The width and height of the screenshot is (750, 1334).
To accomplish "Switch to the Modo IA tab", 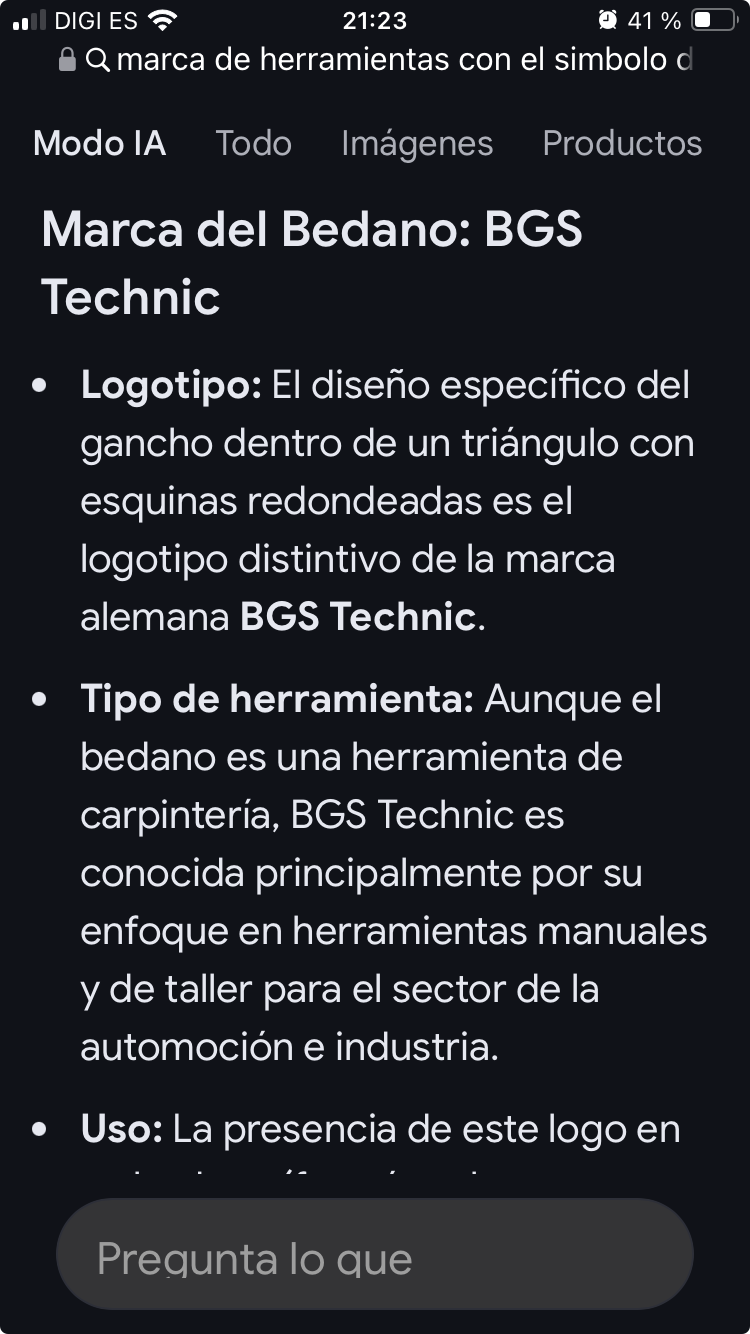I will click(99, 143).
